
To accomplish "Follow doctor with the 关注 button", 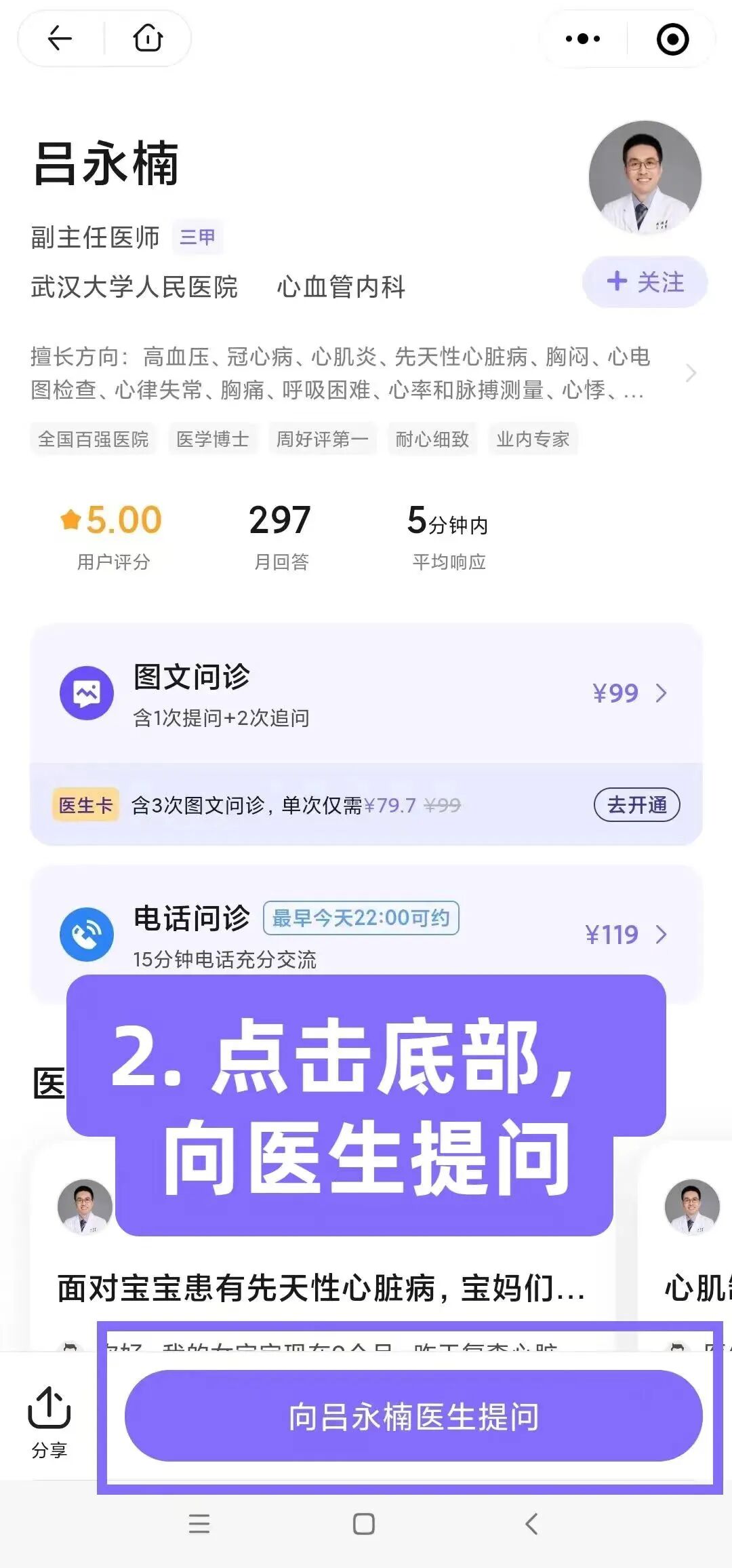I will coord(645,281).
